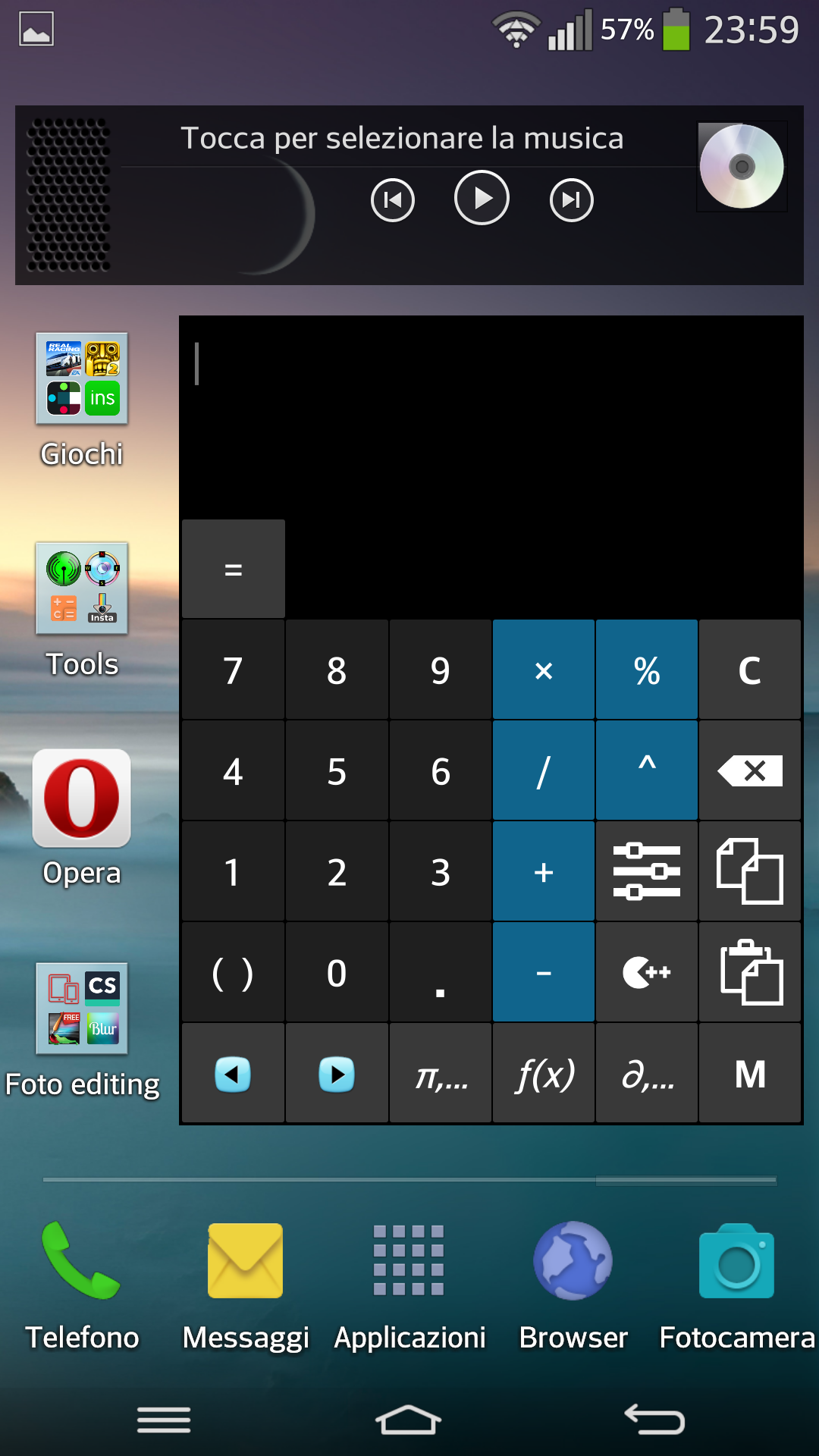Select the multiplication operator
819x1456 pixels.
(544, 670)
